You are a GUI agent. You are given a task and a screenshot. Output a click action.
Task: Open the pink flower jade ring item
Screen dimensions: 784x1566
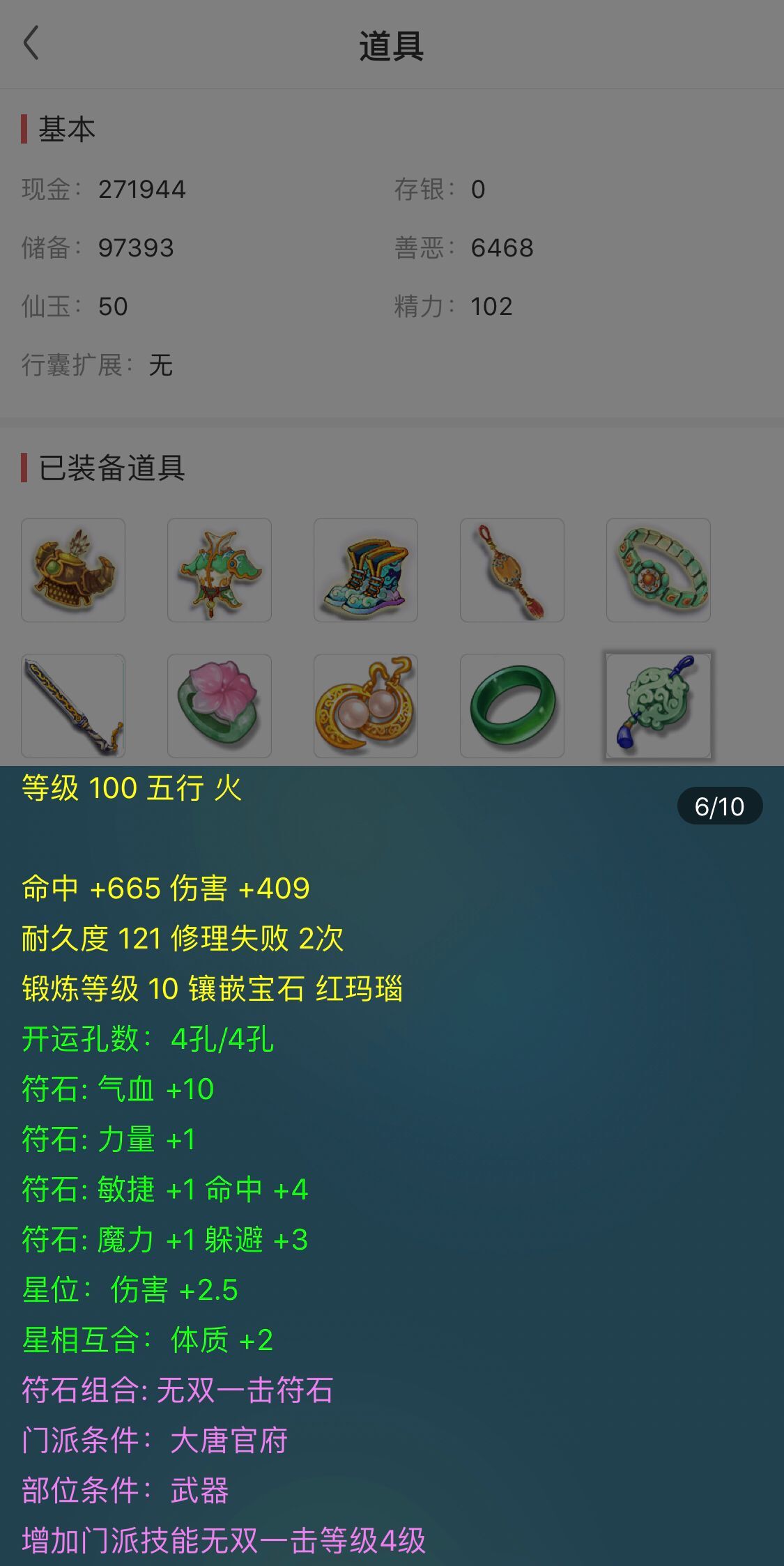220,706
